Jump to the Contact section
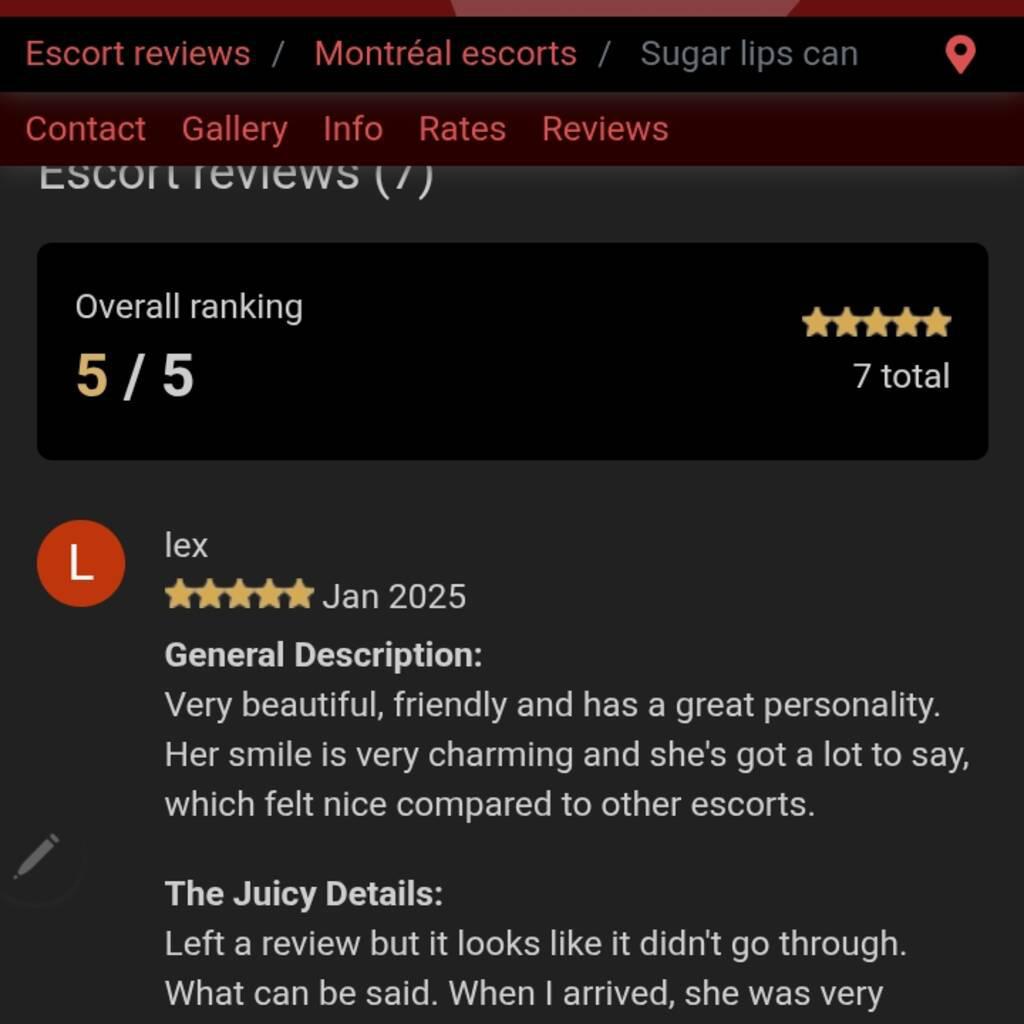The image size is (1024, 1024). pos(85,129)
